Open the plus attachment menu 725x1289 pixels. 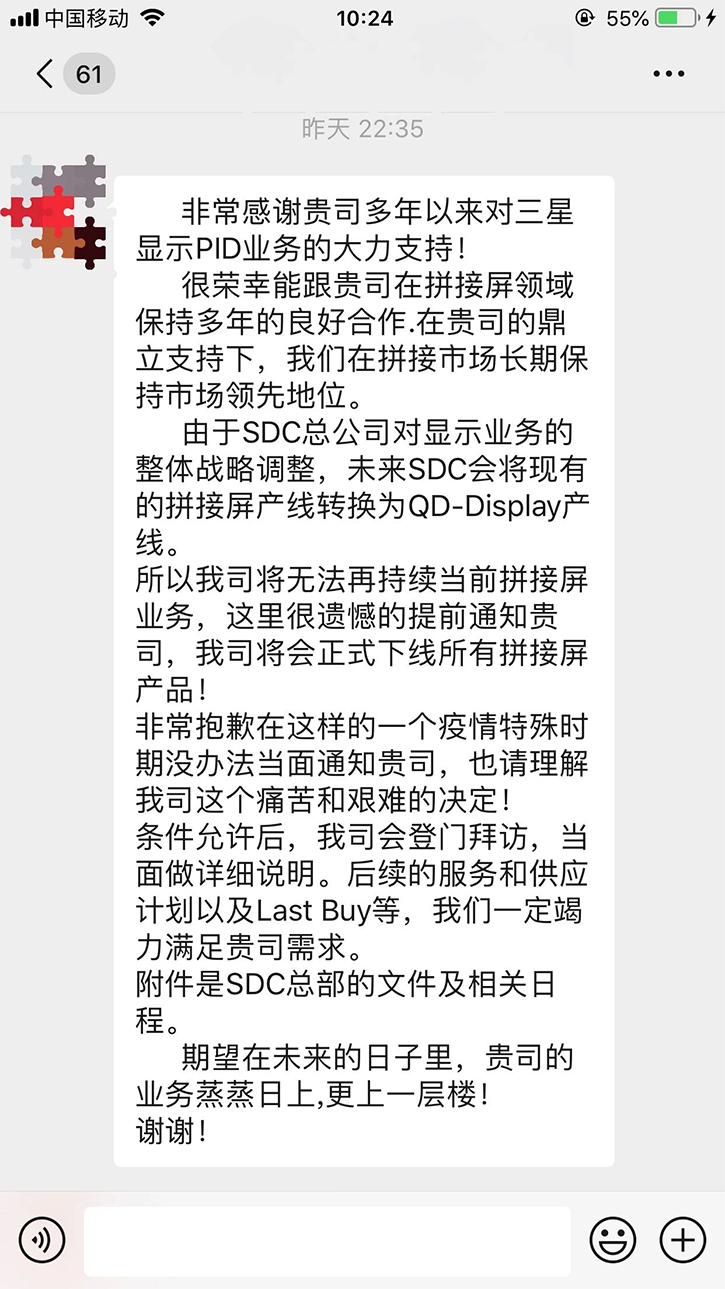point(683,1241)
